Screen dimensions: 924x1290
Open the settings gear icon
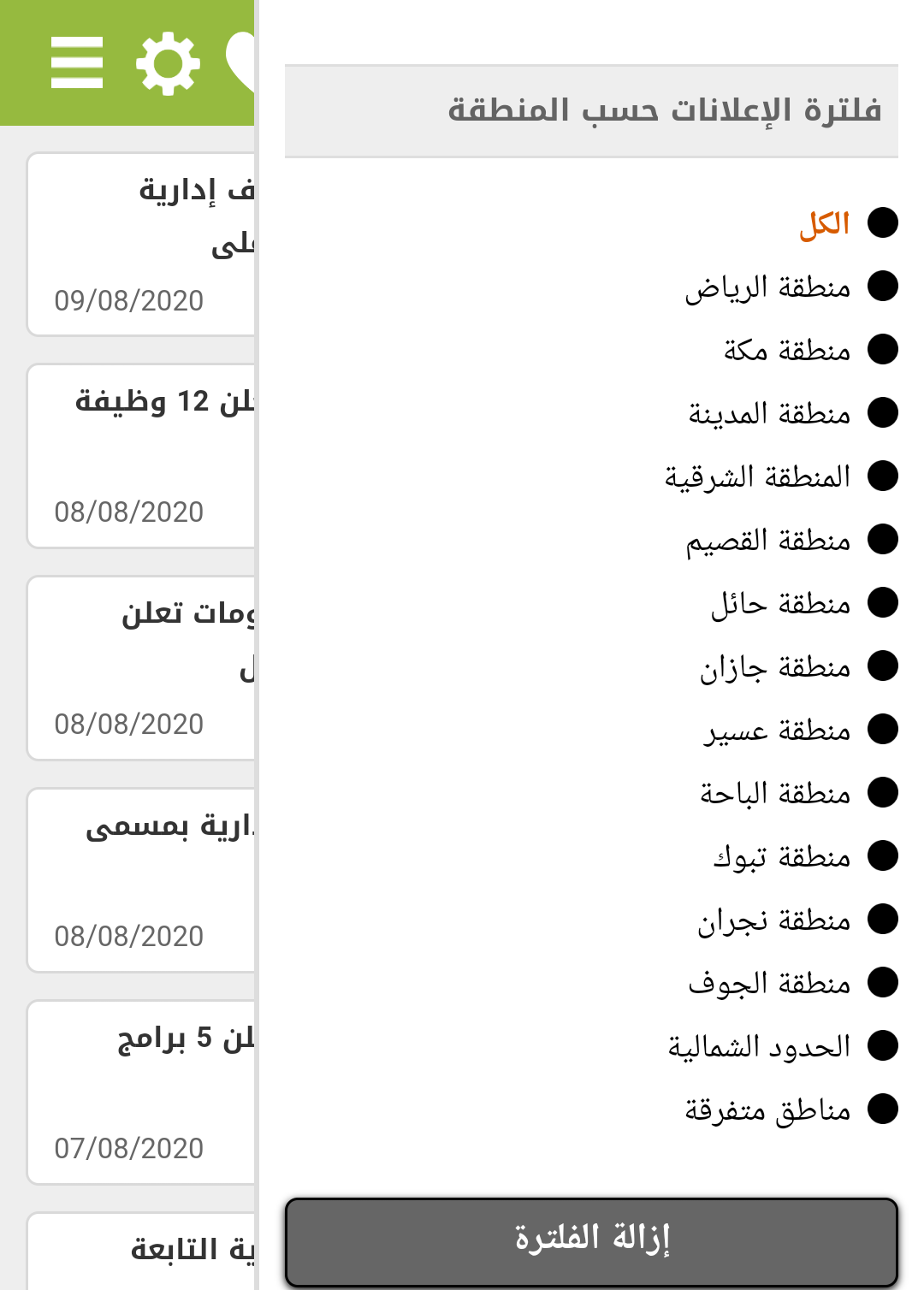click(x=168, y=62)
